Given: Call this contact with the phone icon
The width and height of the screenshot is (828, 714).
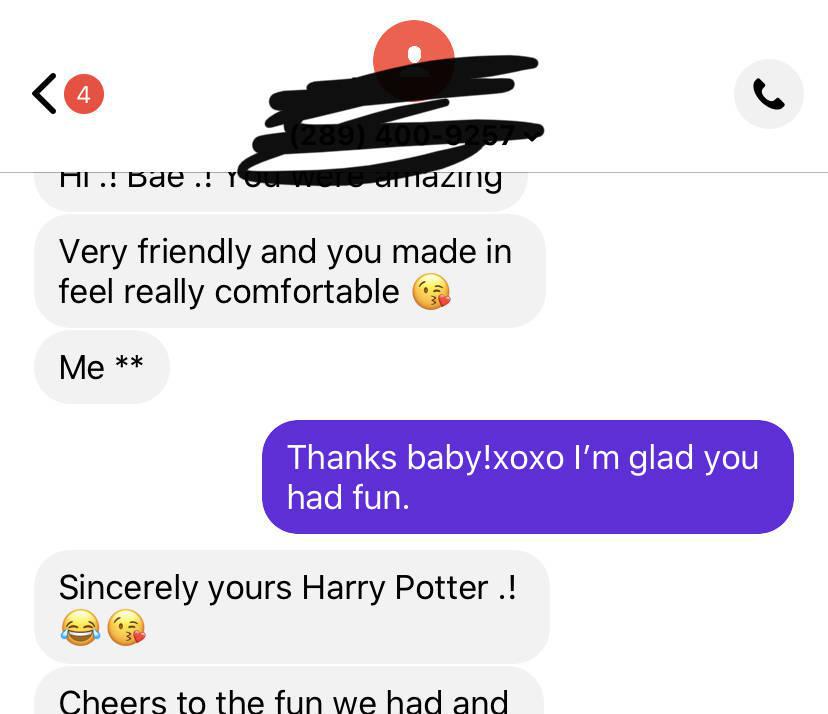Looking at the screenshot, I should tap(768, 94).
